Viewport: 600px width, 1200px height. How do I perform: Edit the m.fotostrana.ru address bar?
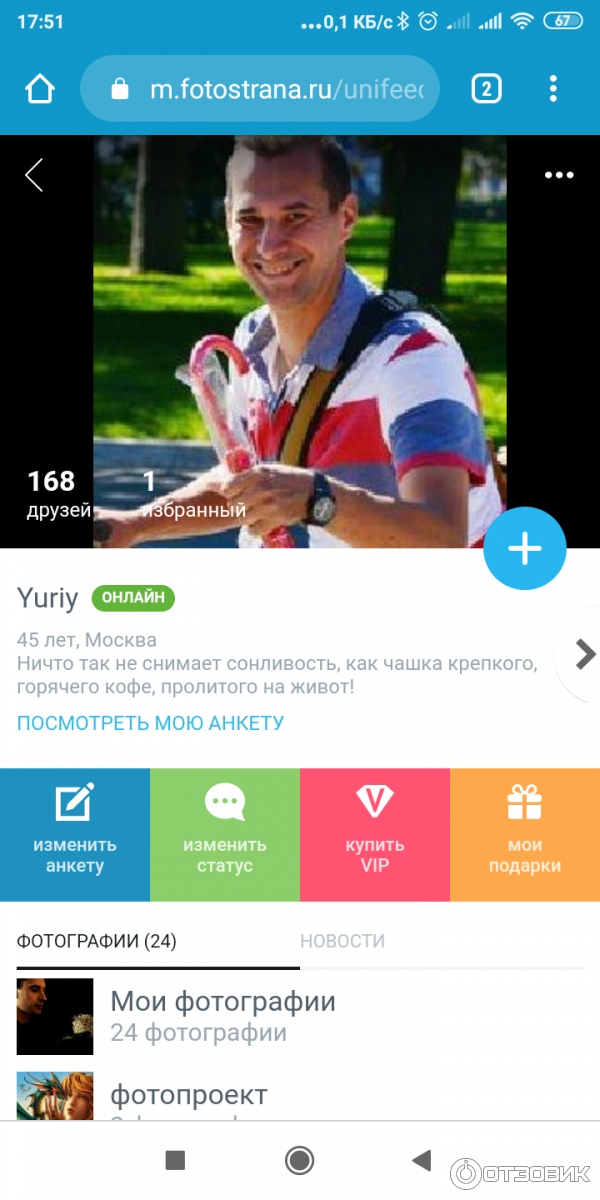point(286,90)
